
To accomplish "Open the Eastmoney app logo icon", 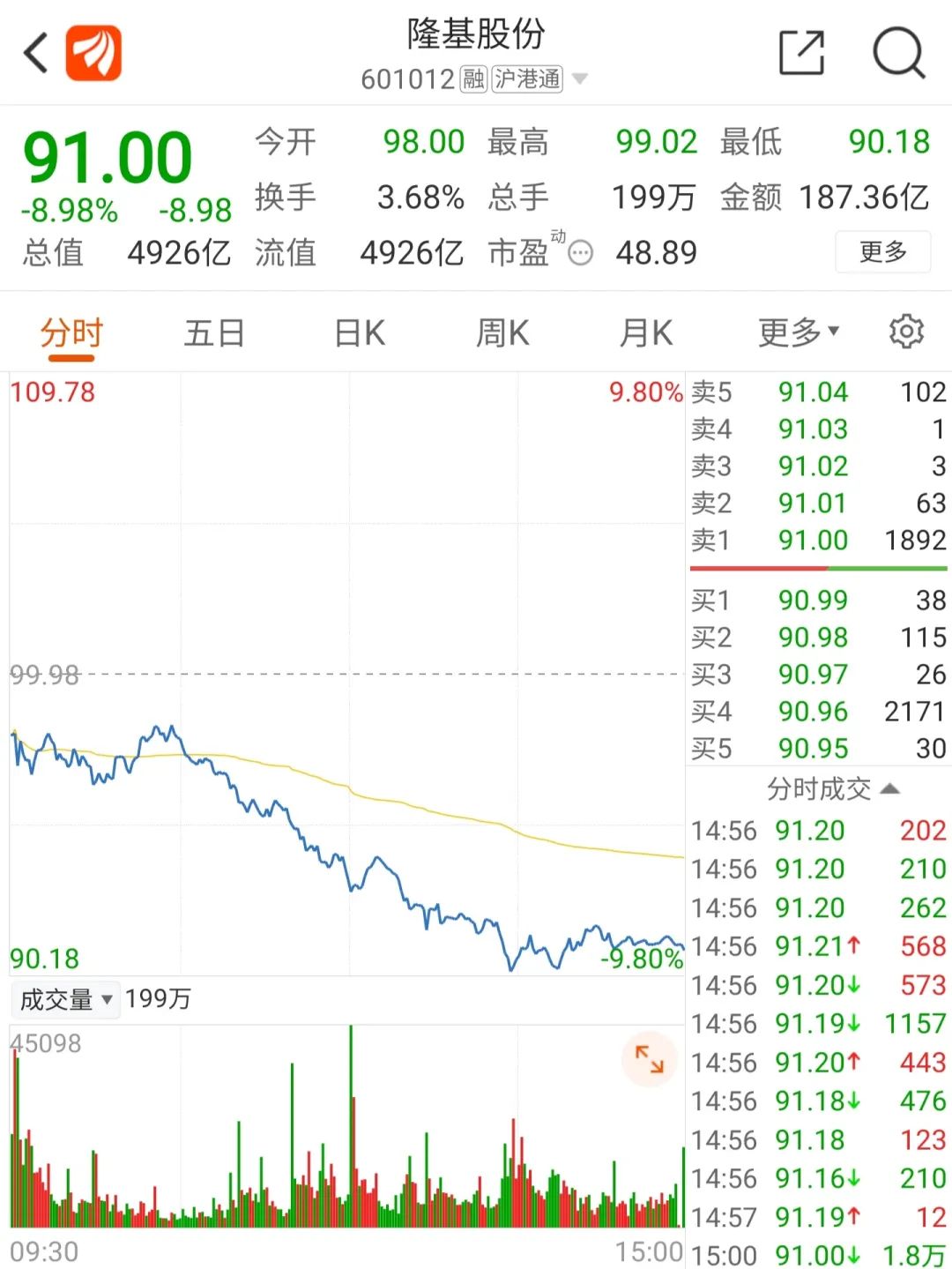I will pos(94,53).
